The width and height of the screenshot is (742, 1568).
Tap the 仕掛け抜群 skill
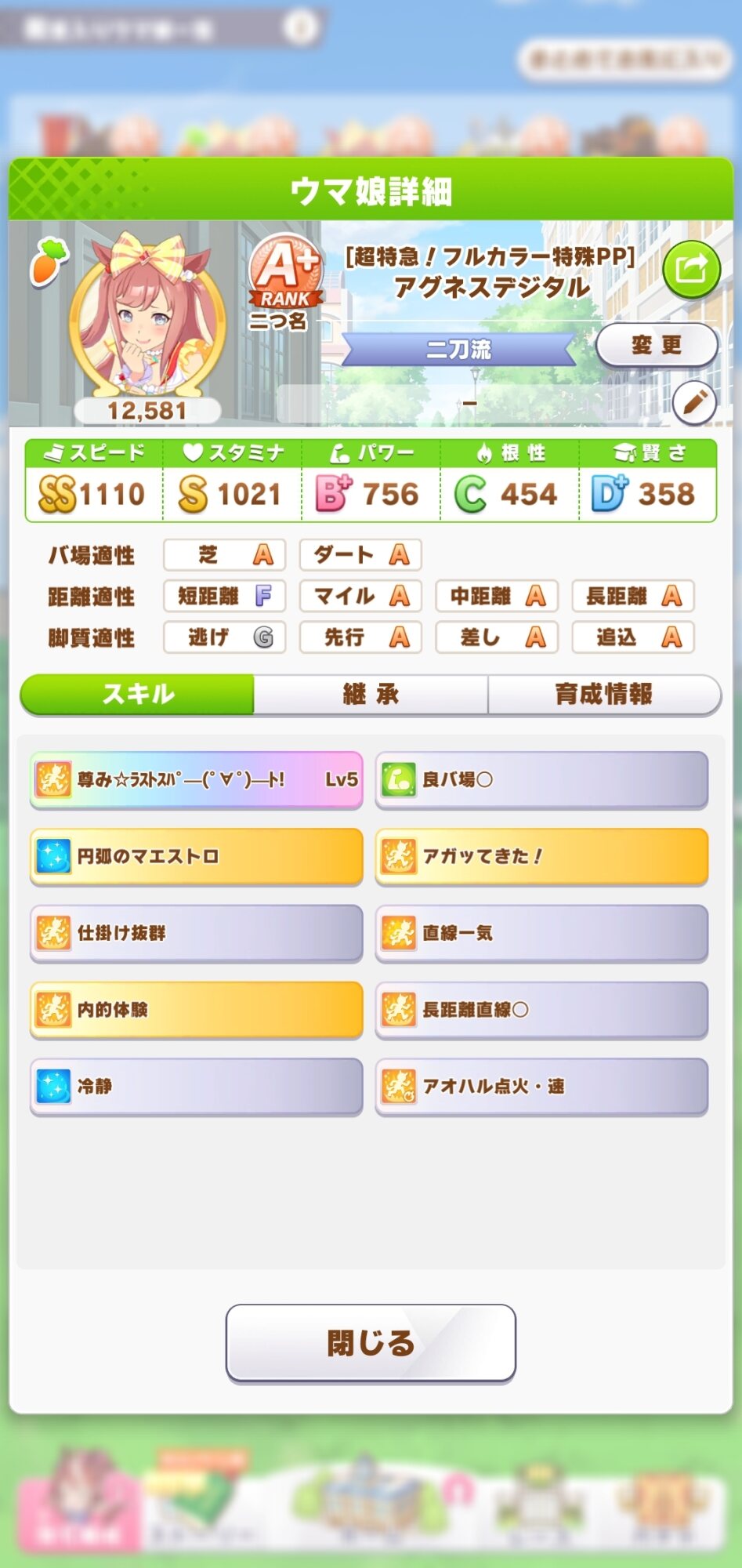(196, 933)
